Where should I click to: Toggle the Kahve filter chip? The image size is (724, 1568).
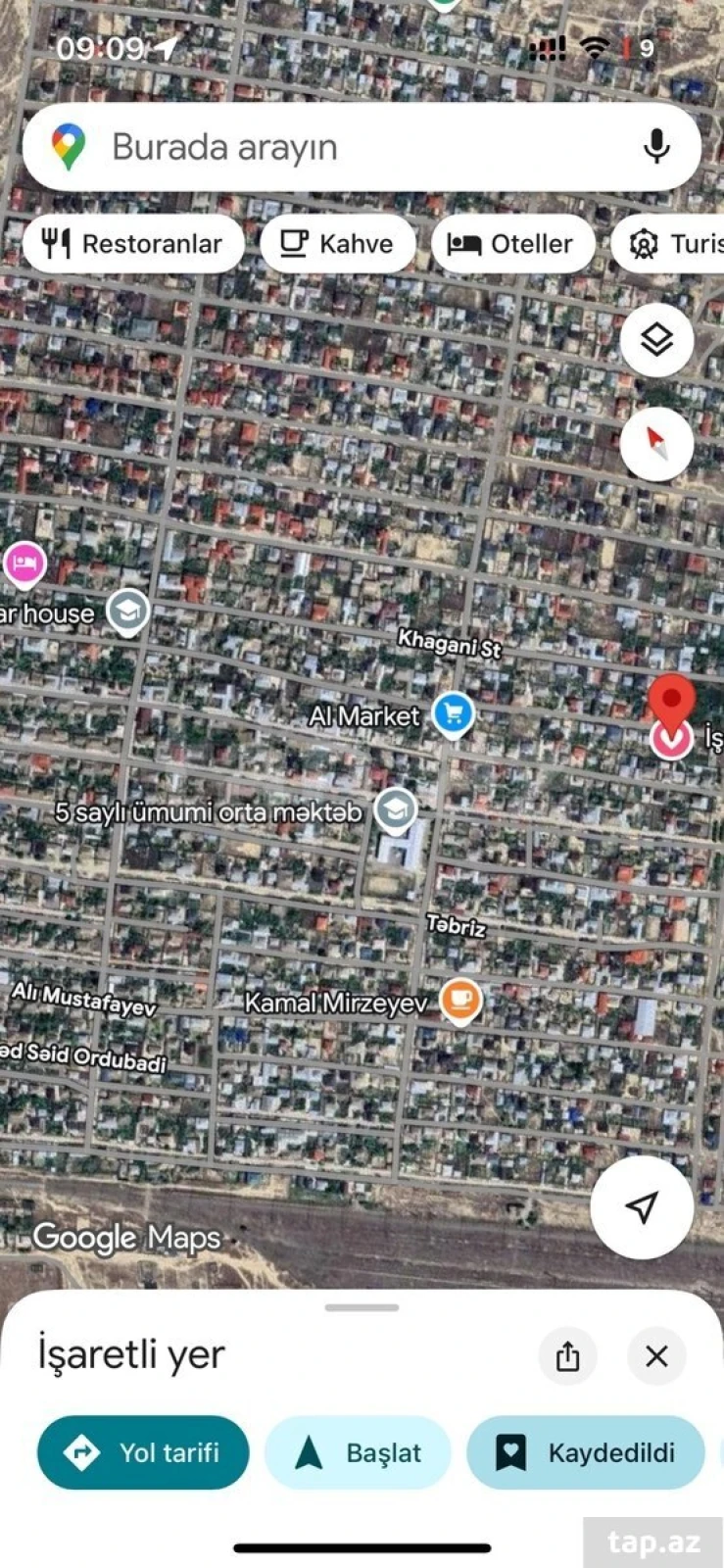tap(337, 243)
